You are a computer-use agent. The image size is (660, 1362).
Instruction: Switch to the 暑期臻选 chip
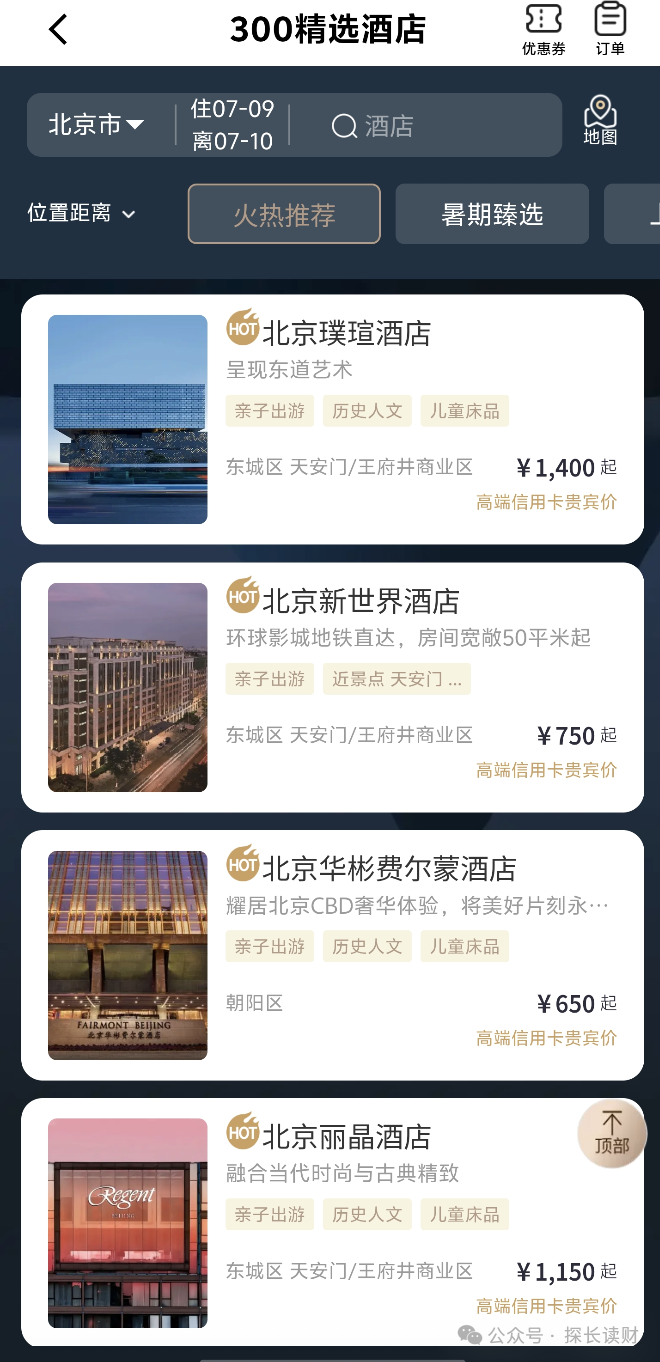(492, 214)
